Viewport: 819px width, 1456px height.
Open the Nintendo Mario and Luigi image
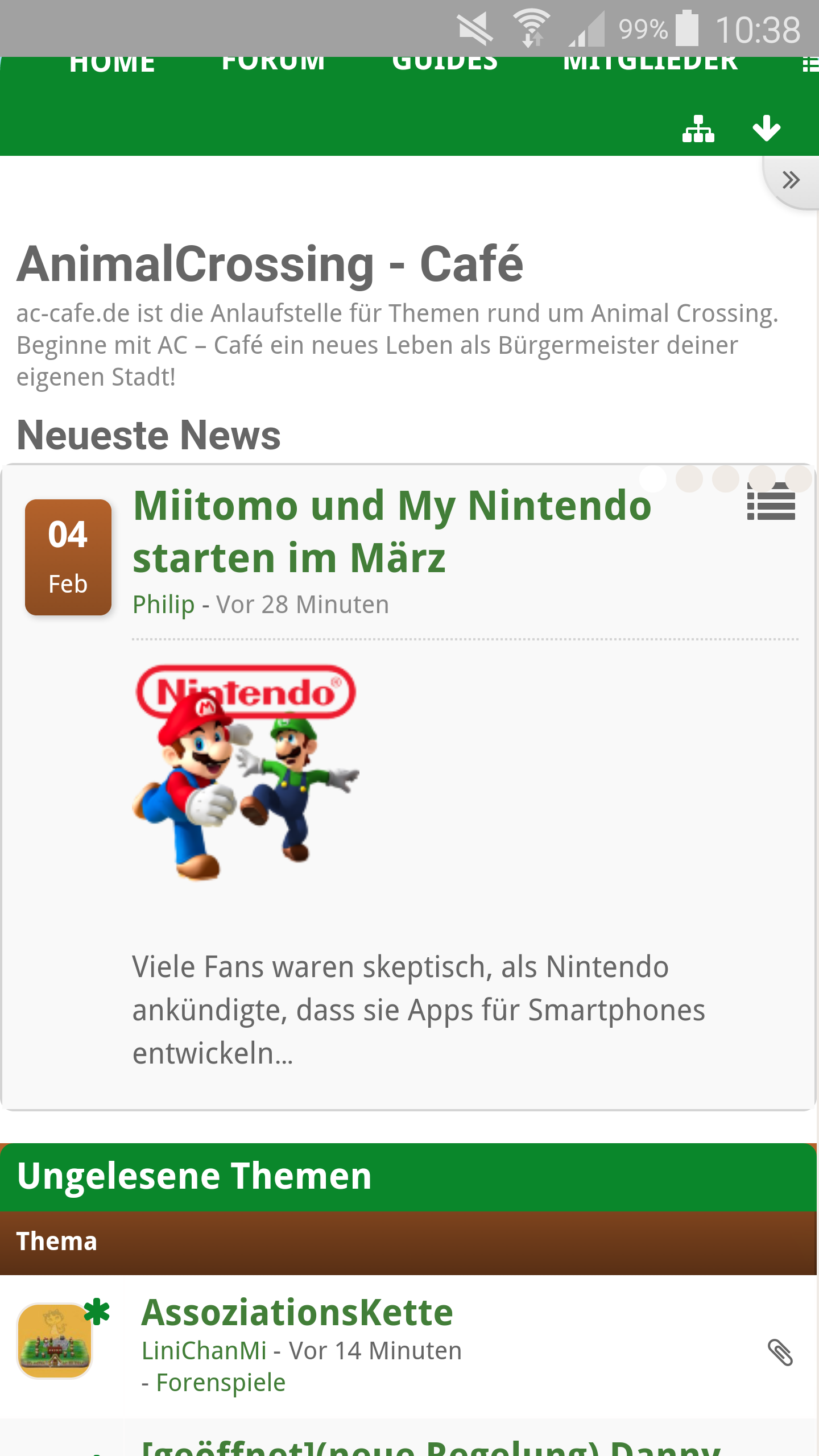[x=246, y=772]
